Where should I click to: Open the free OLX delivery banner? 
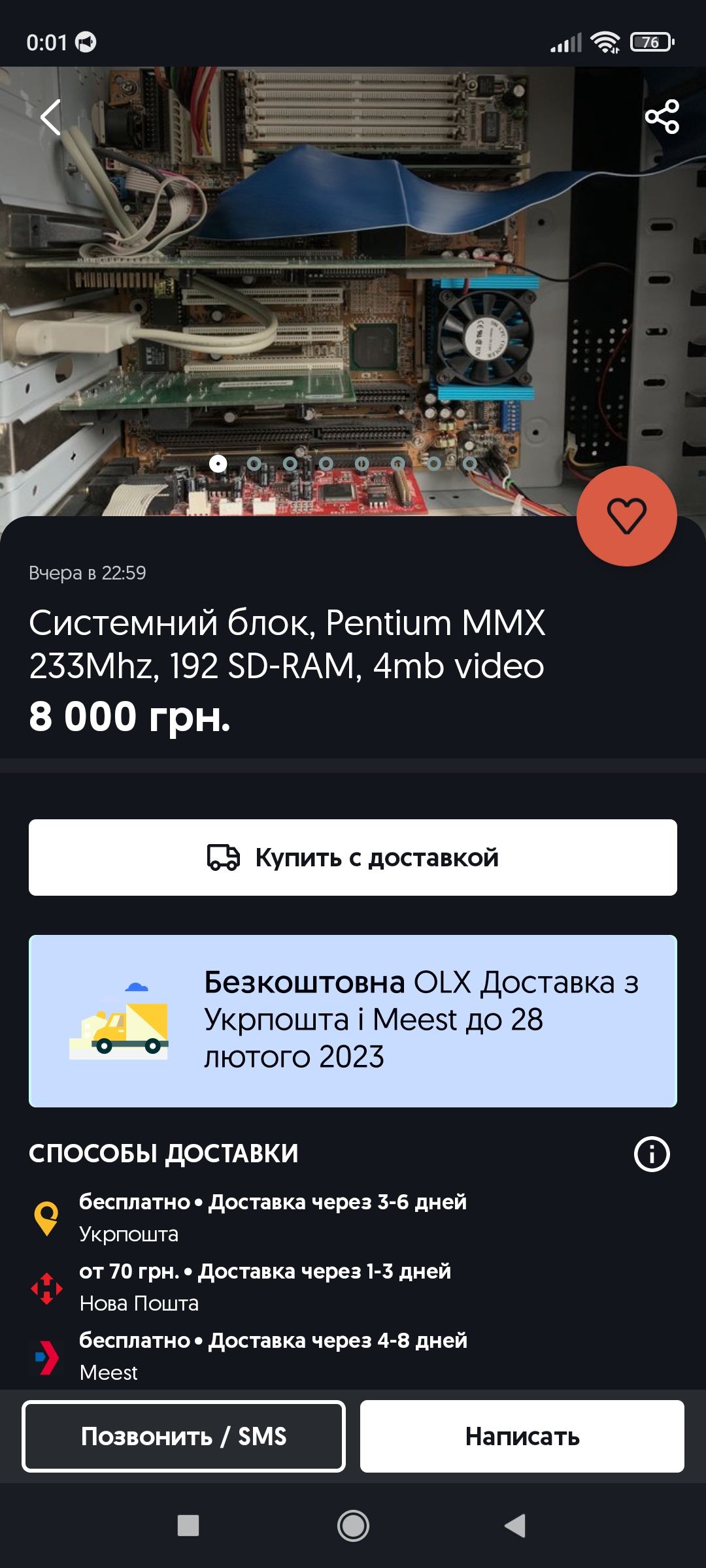click(353, 1021)
